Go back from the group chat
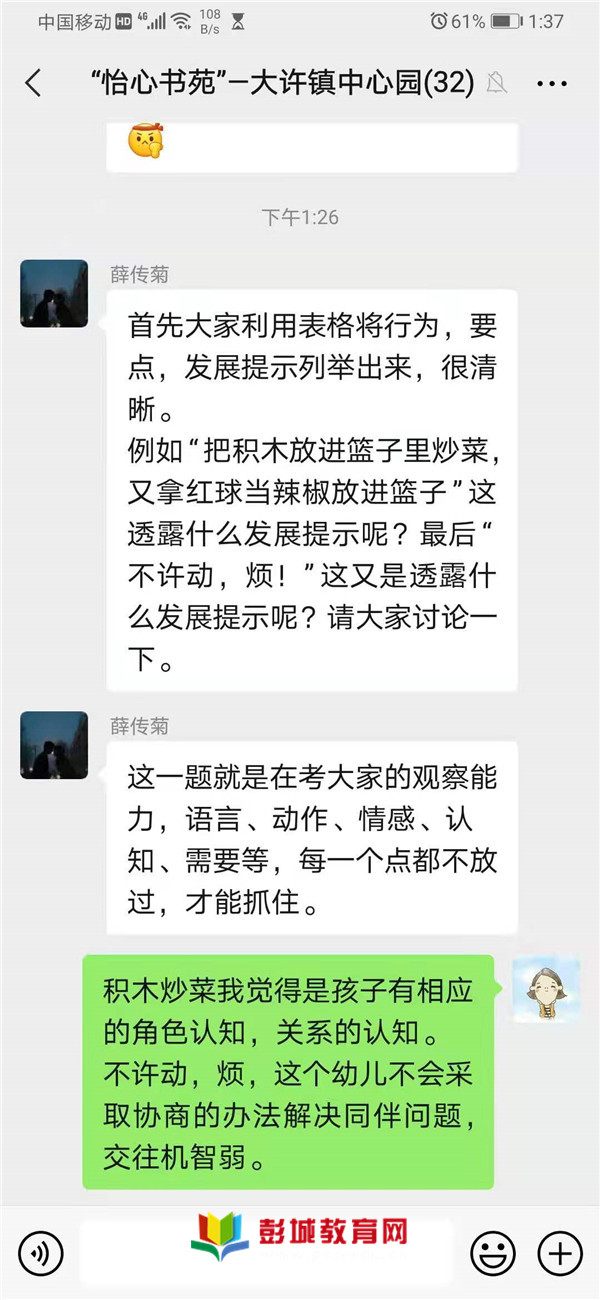 (34, 84)
